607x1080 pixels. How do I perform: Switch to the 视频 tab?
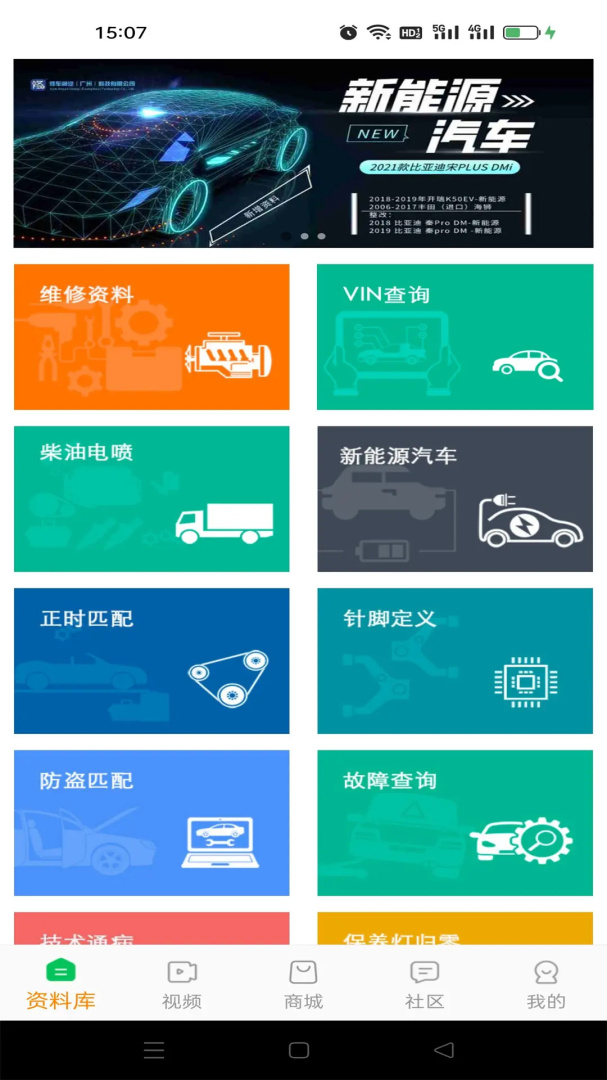(x=182, y=984)
